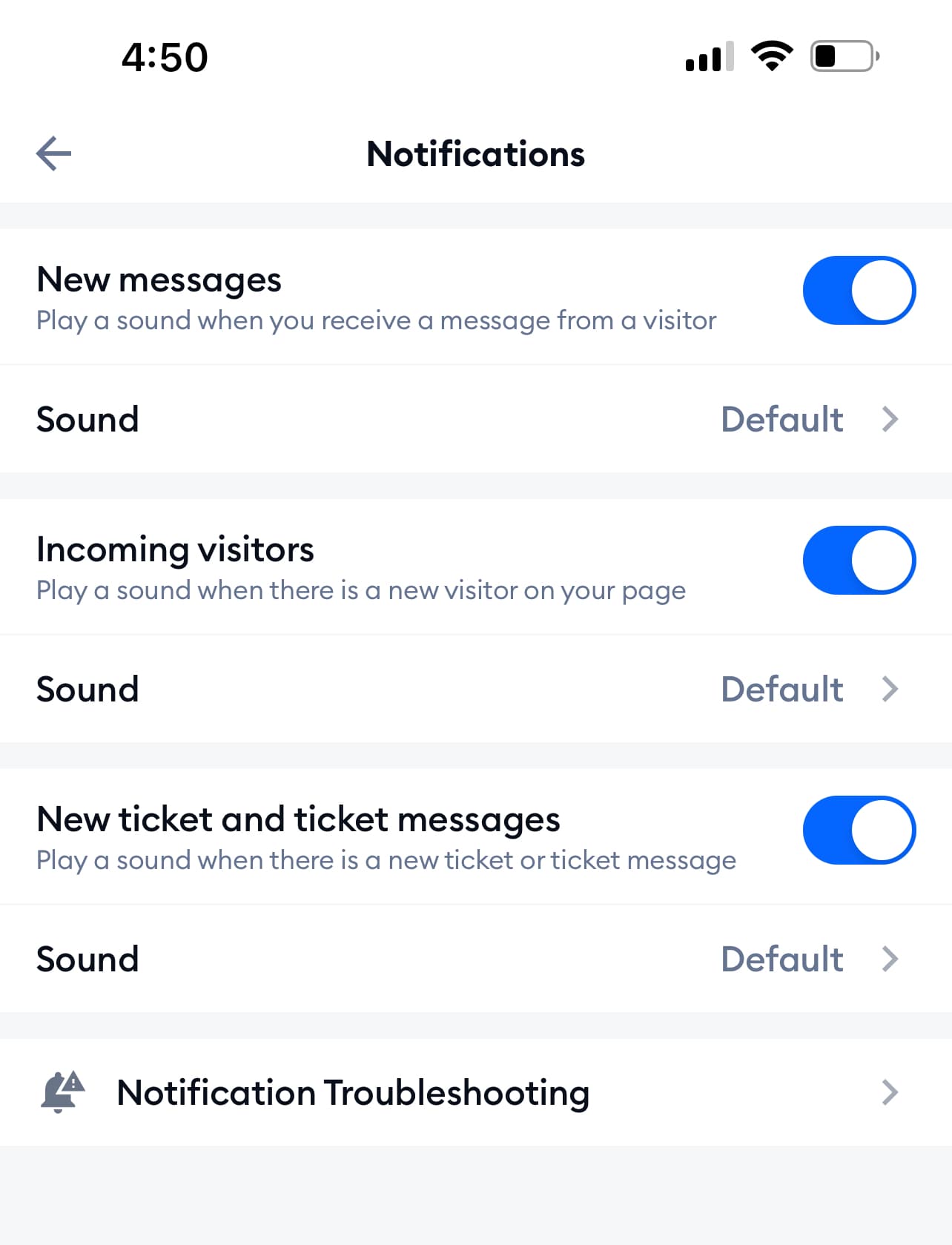
Task: Tap the 4:50 clock display
Action: click(164, 56)
